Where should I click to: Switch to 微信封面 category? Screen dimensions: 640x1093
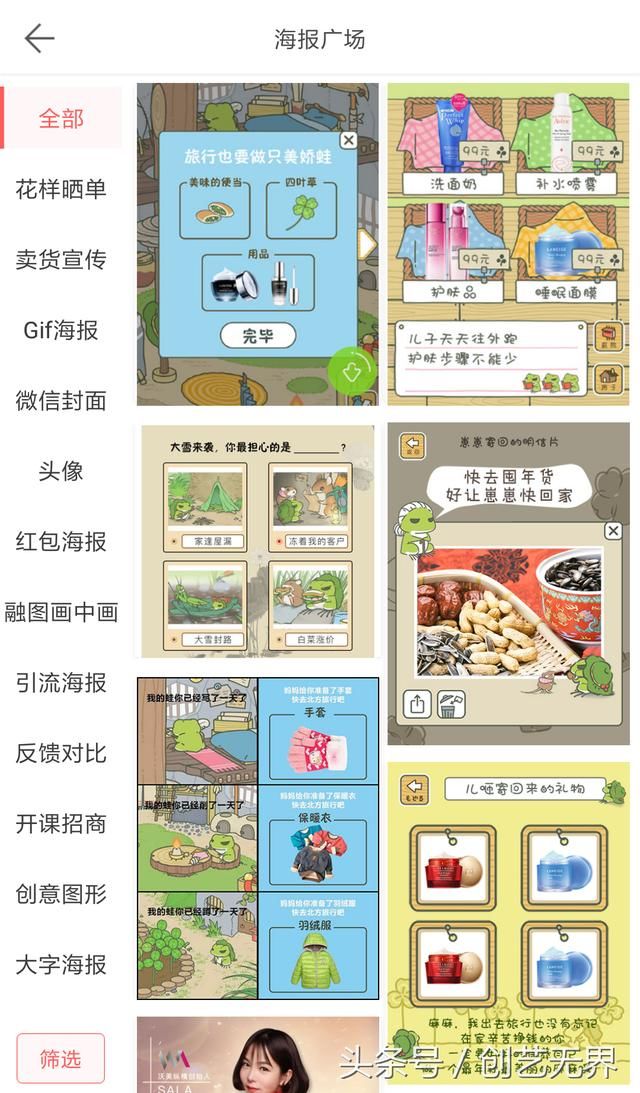pyautogui.click(x=61, y=400)
